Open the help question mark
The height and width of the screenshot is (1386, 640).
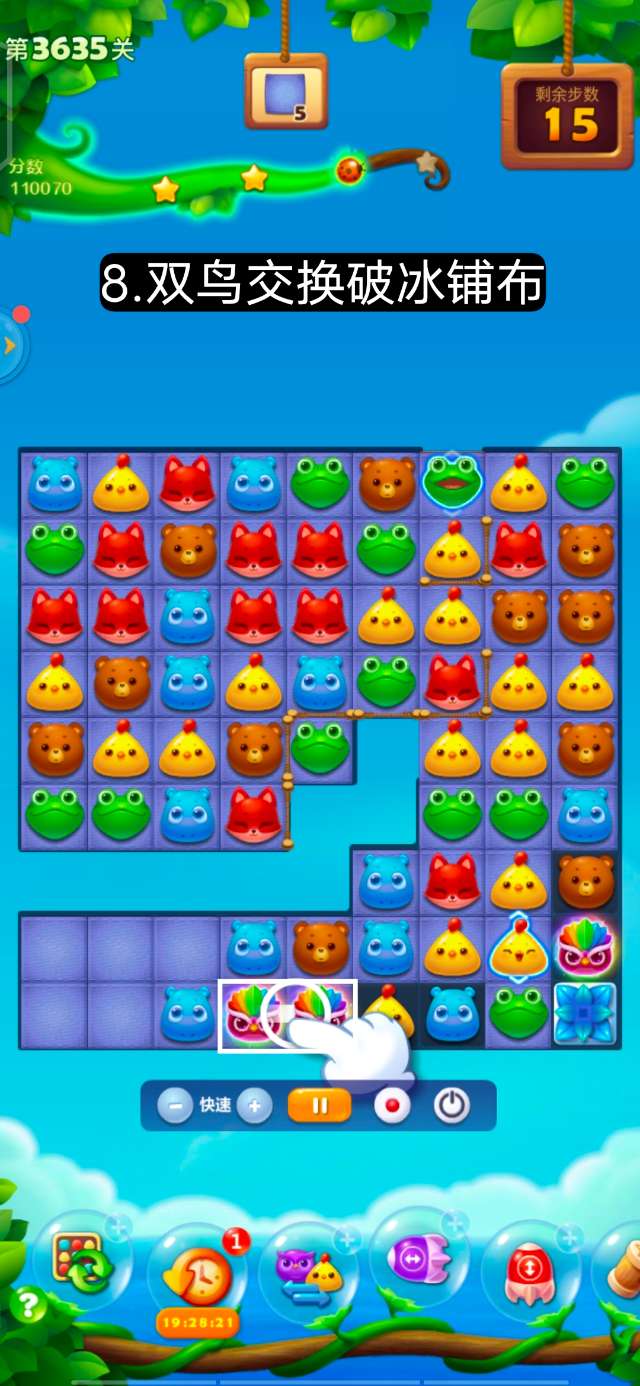[29, 1304]
